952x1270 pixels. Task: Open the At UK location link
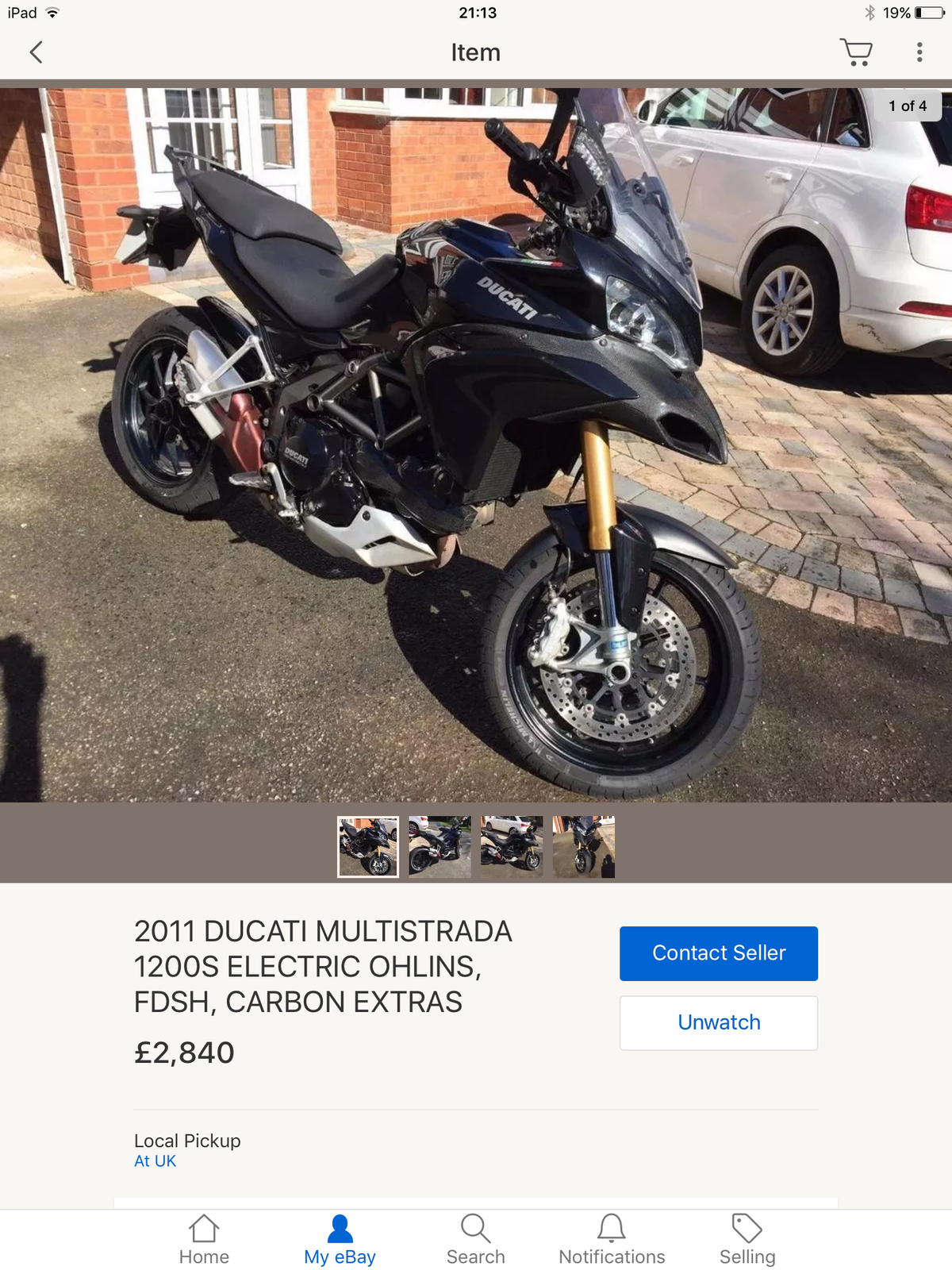[x=155, y=1161]
